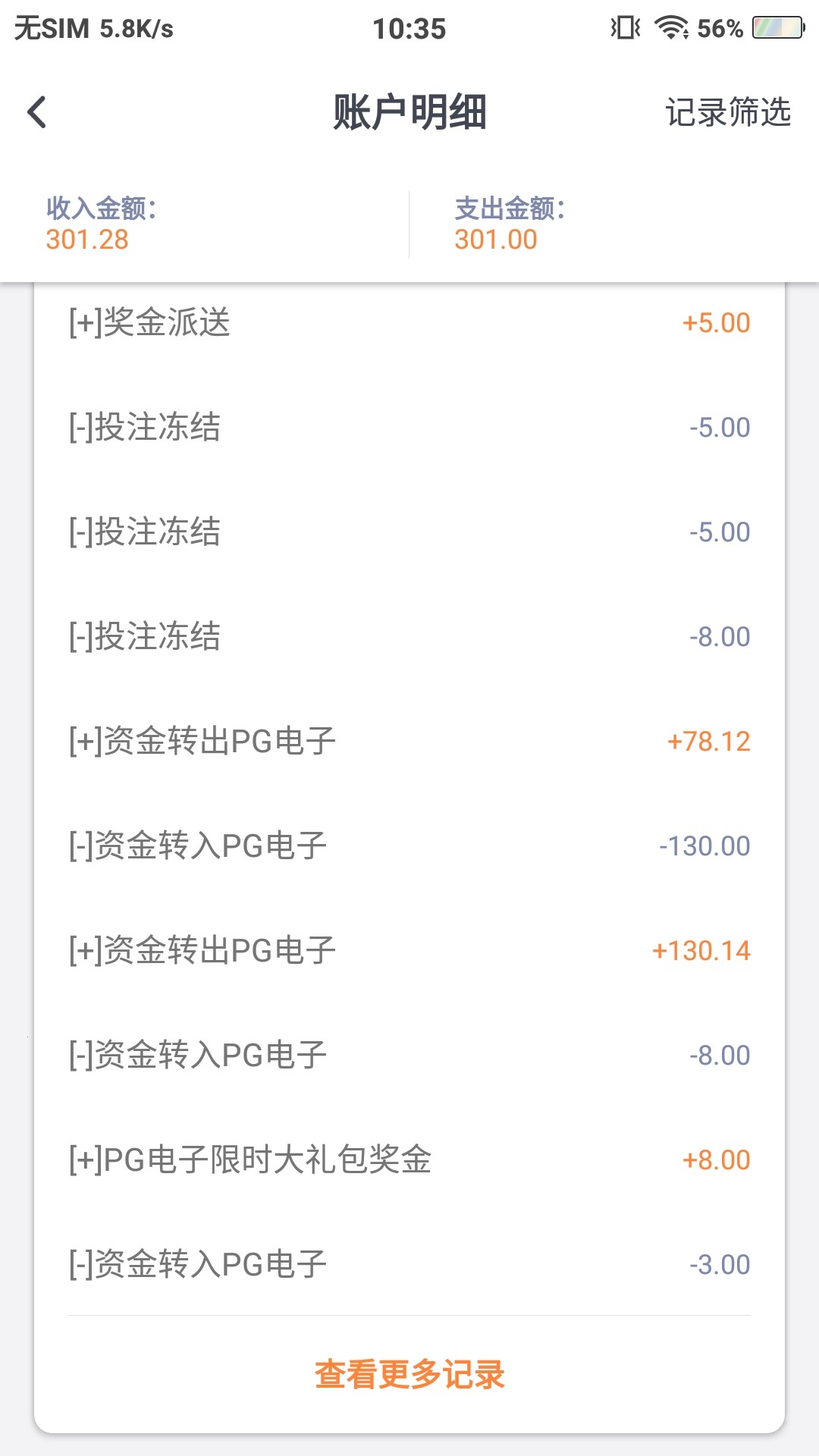Tap the 资金转入PG电子 -130.00 record
Image resolution: width=819 pixels, height=1456 pixels.
[x=409, y=845]
